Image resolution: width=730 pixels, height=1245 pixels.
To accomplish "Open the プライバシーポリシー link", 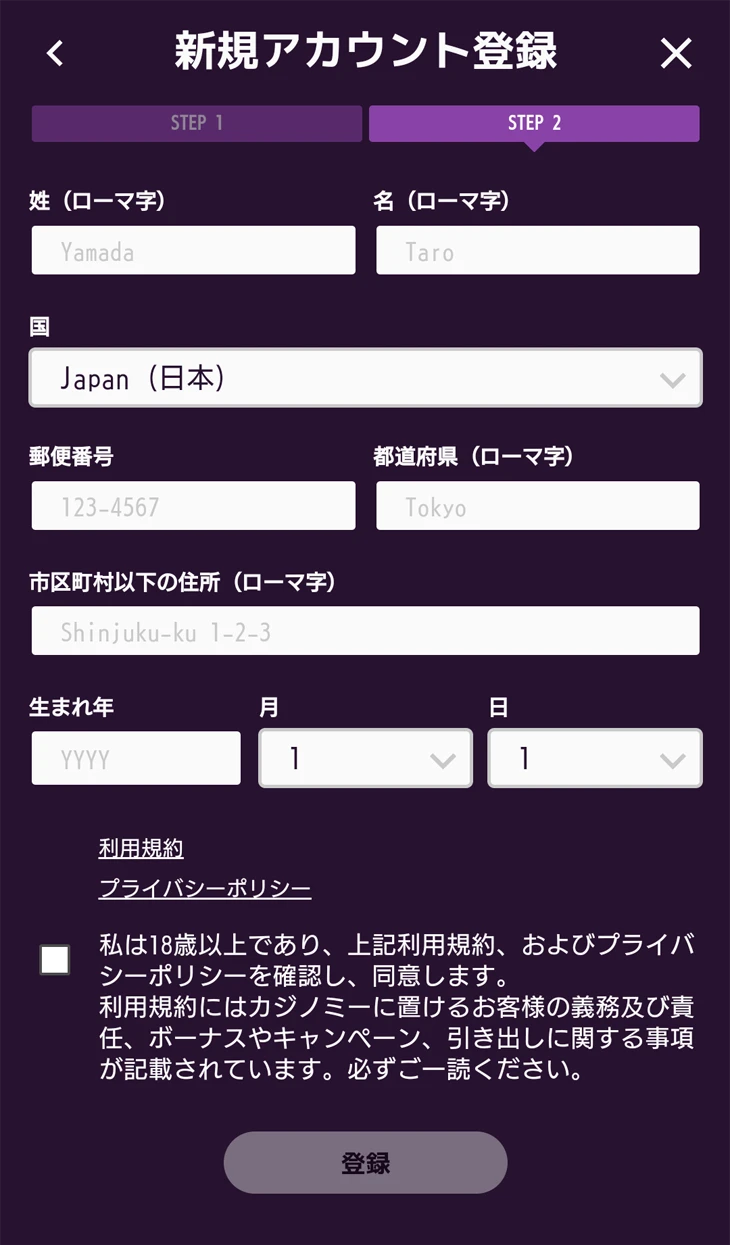I will pos(205,889).
